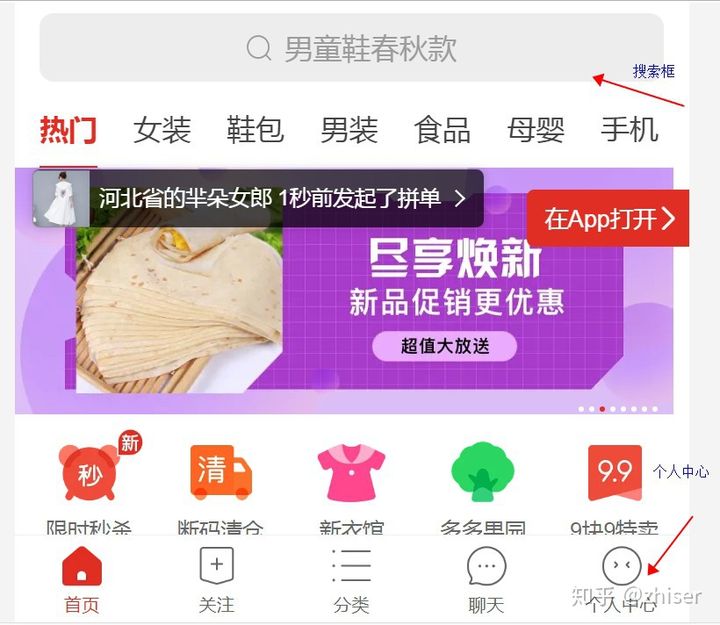Viewport: 720px width, 625px height.
Task: Switch to the 男装 tab
Action: click(349, 130)
